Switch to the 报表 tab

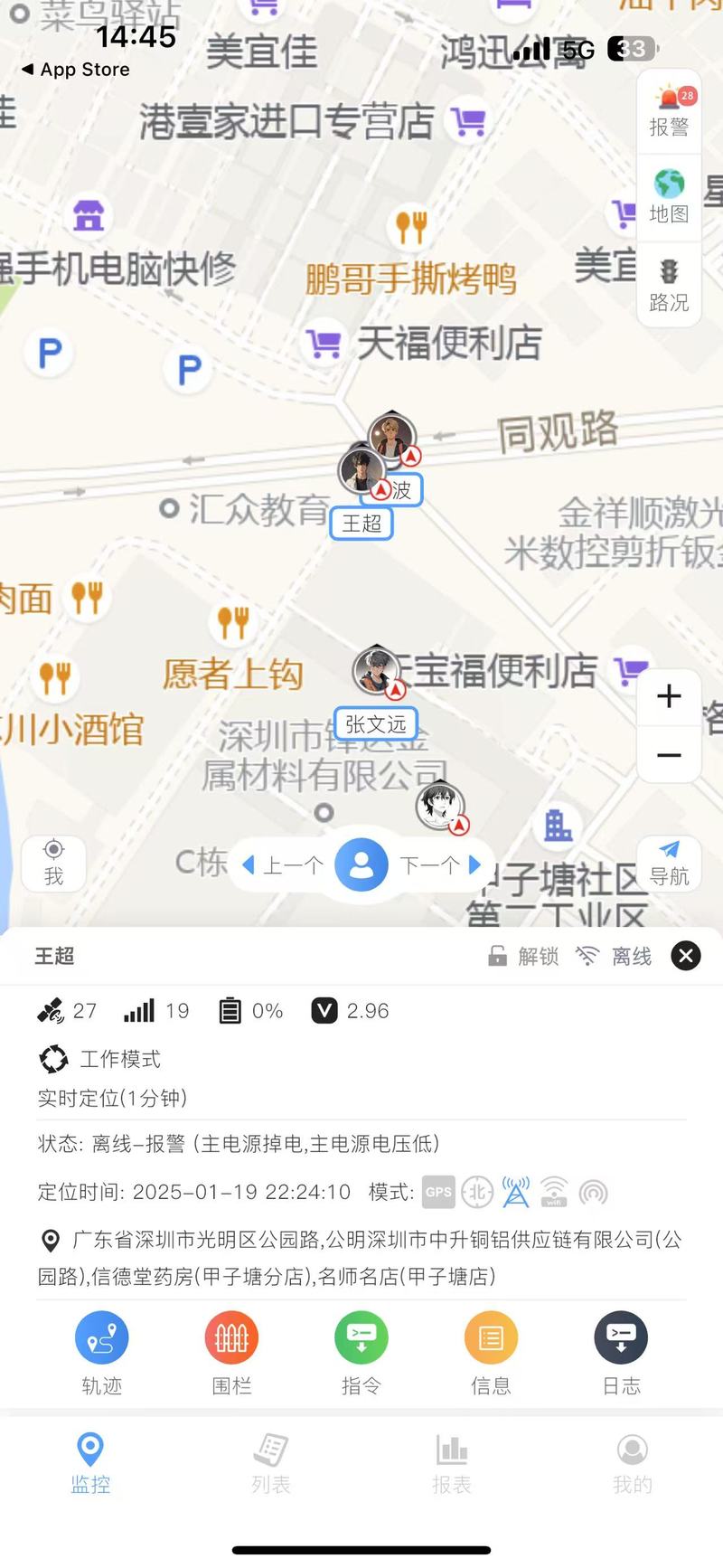[x=451, y=1462]
